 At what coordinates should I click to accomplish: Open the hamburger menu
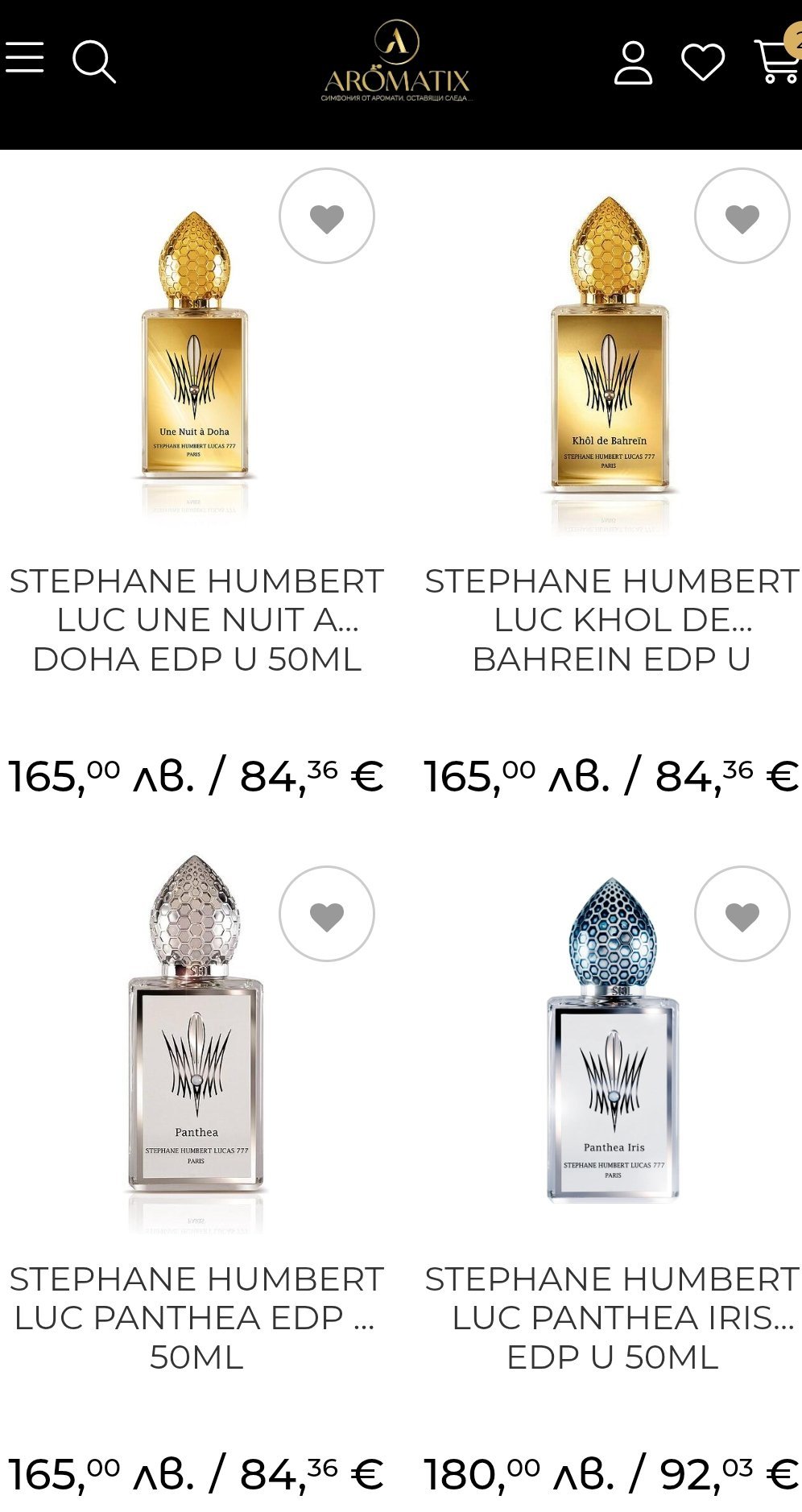click(x=24, y=58)
